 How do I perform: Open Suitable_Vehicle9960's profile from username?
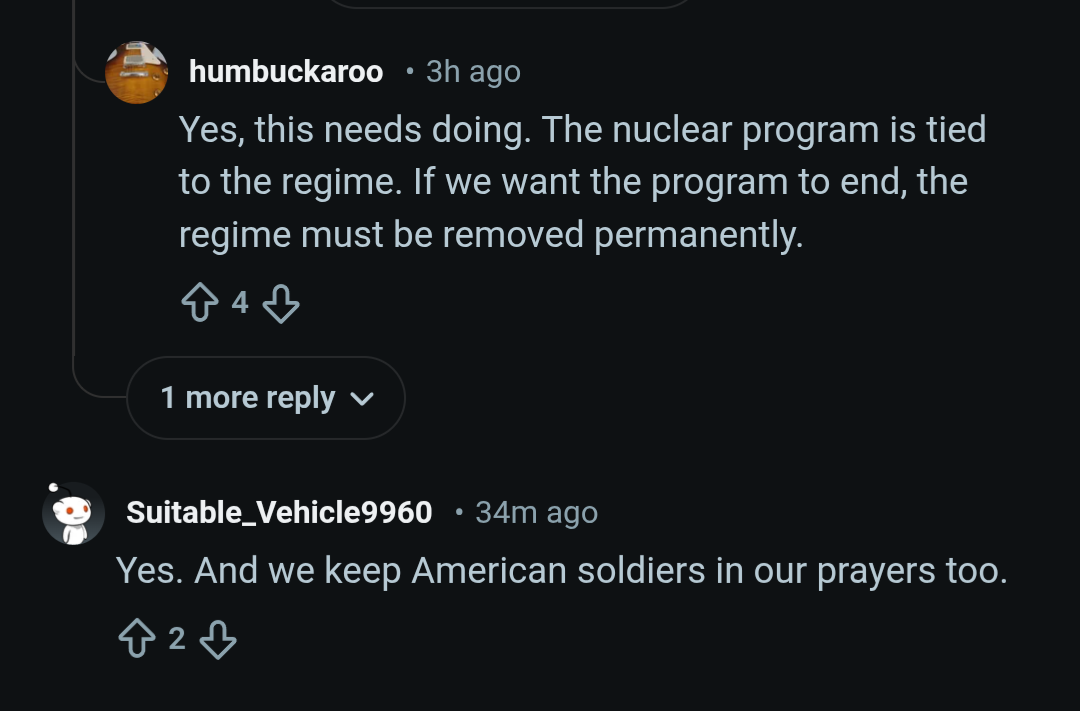pyautogui.click(x=279, y=512)
